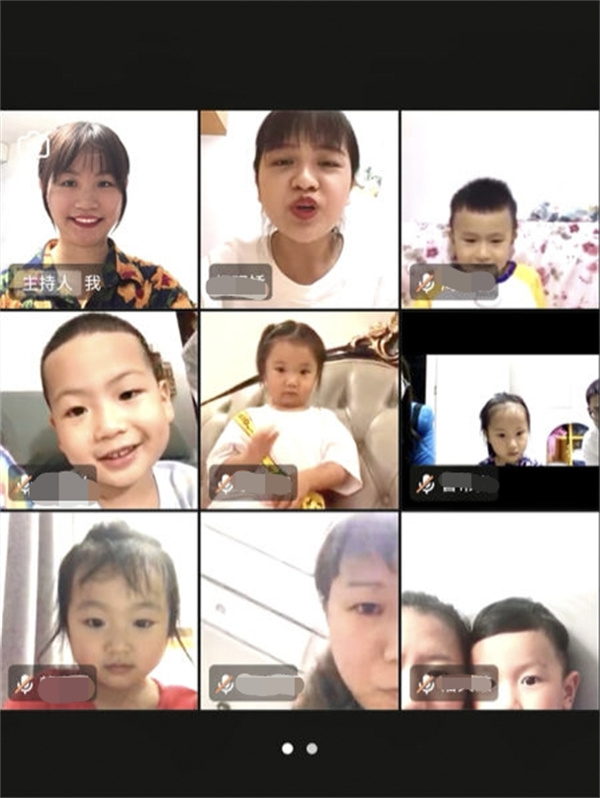Go to the second page indicator dot
The height and width of the screenshot is (798, 600).
pos(312,748)
